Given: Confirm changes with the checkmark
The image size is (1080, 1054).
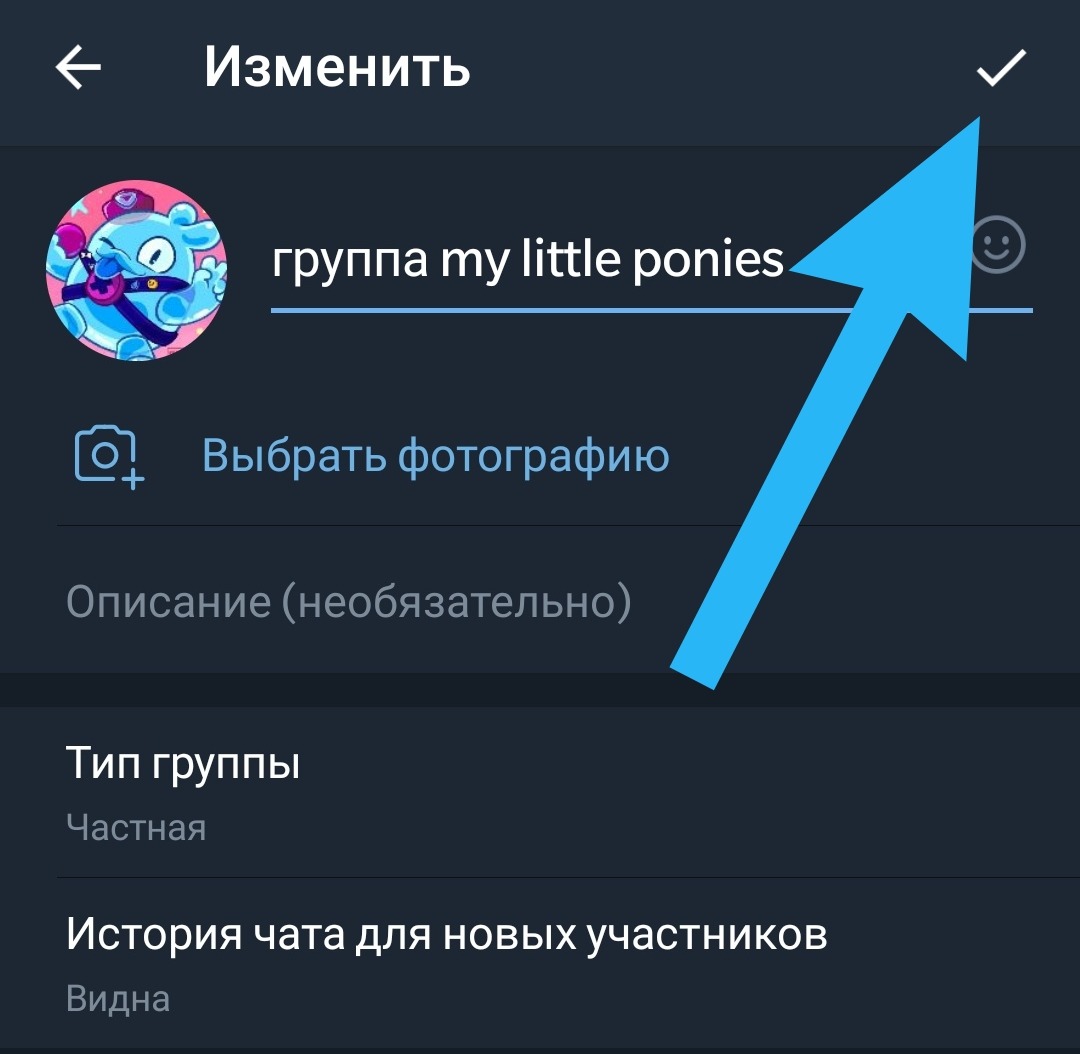Looking at the screenshot, I should (1001, 68).
